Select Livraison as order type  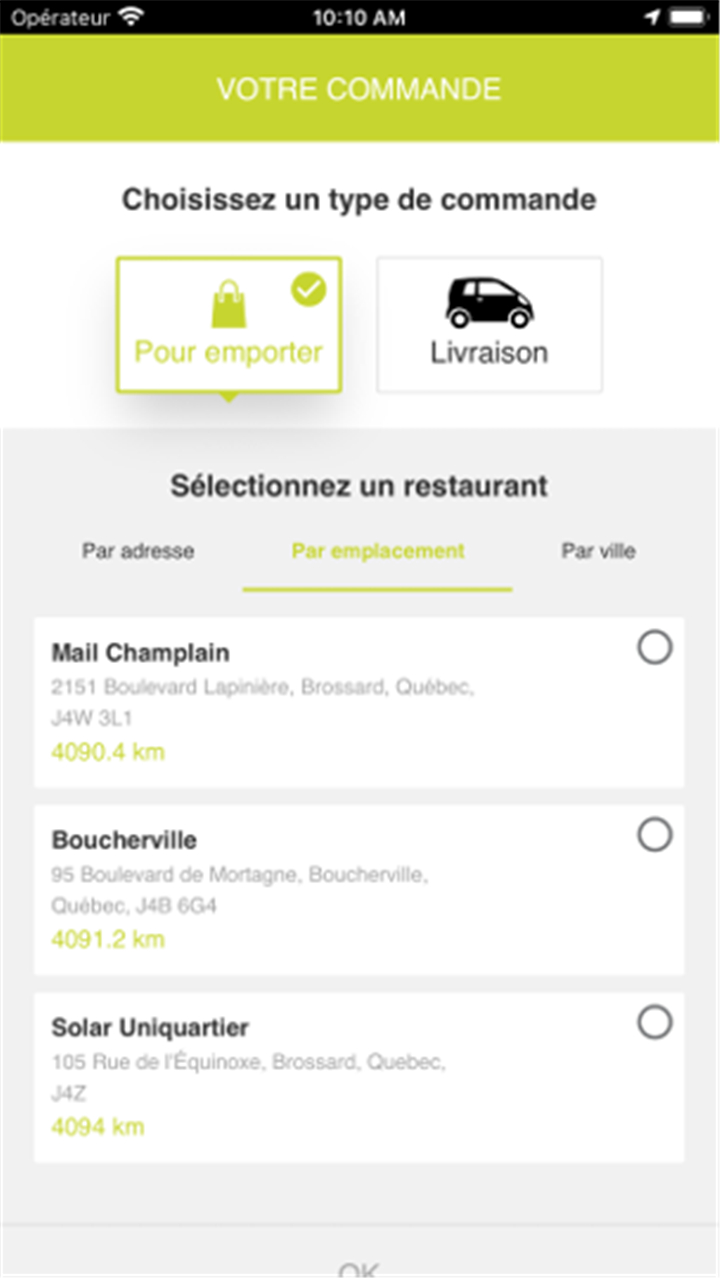489,325
